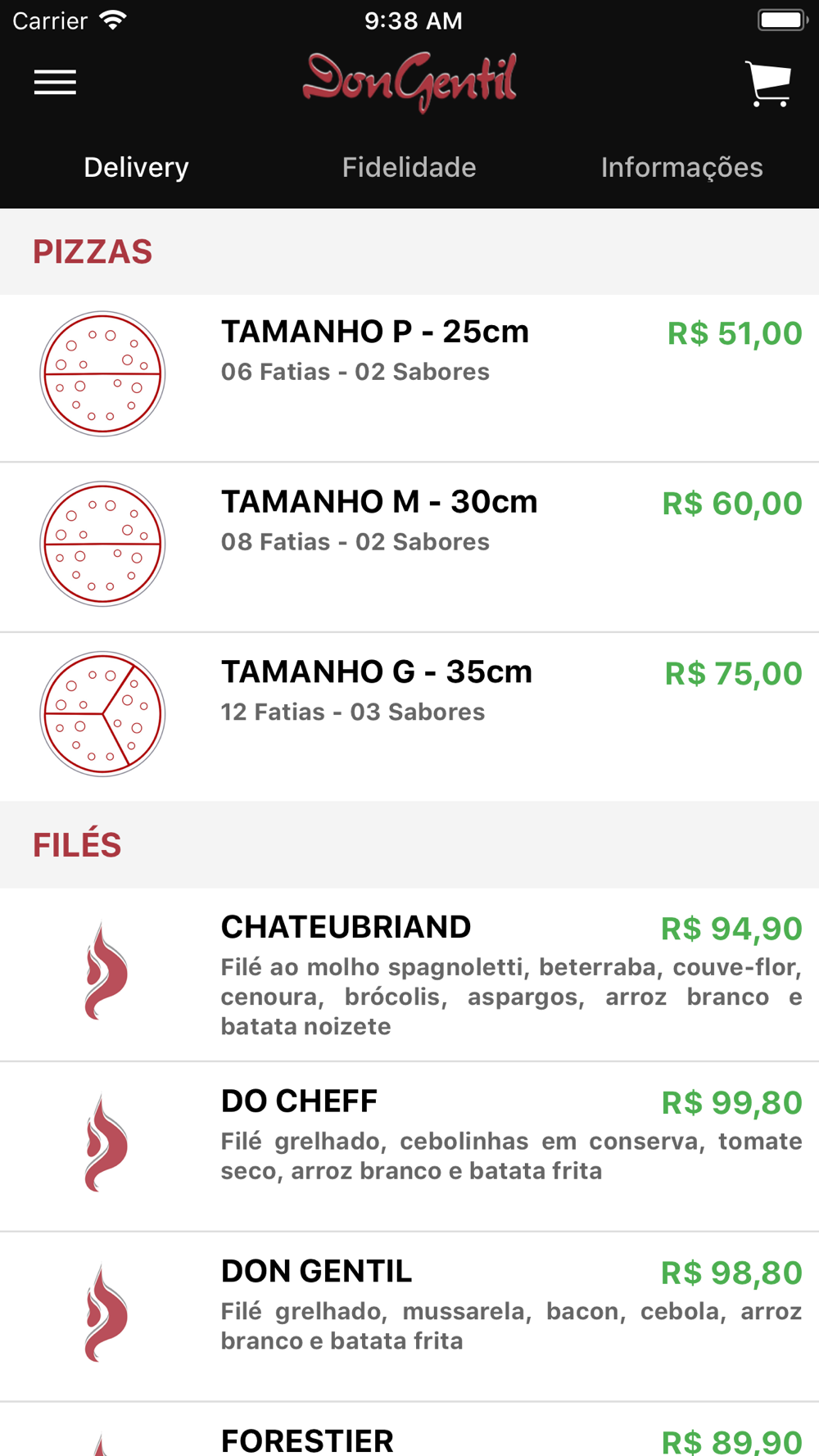Image resolution: width=819 pixels, height=1456 pixels.
Task: Open the DO CHEFF filé item
Action: tap(409, 1146)
